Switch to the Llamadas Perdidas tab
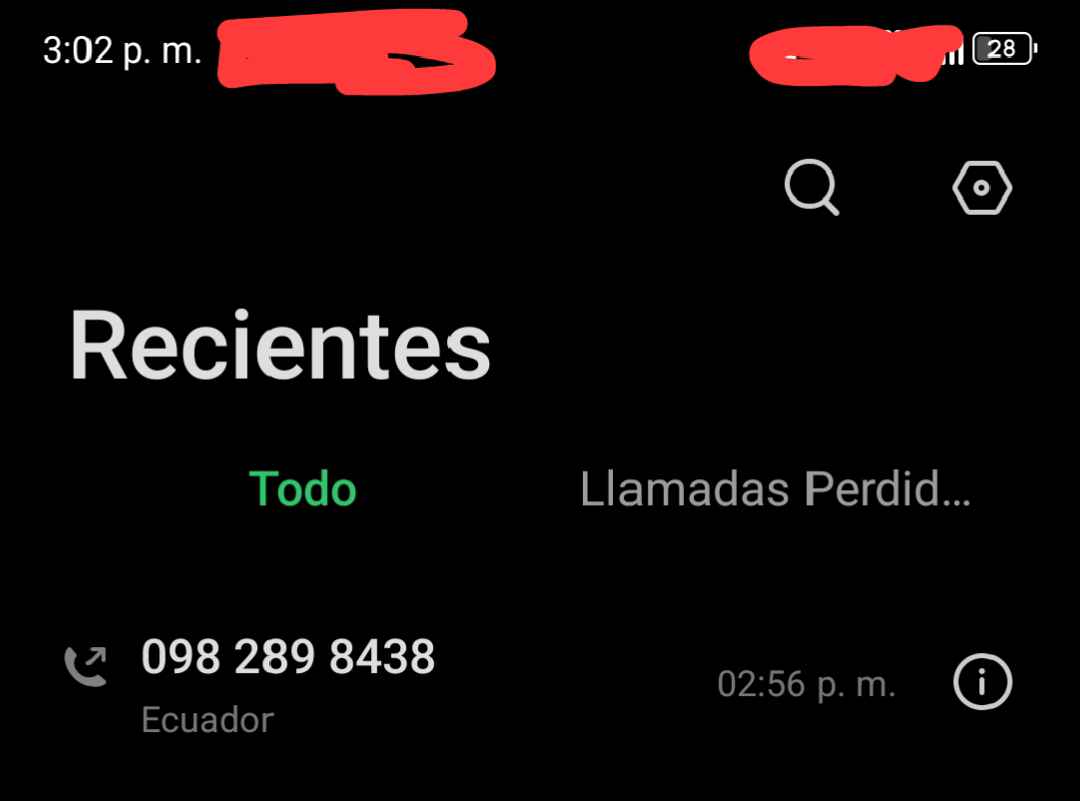 coord(775,489)
